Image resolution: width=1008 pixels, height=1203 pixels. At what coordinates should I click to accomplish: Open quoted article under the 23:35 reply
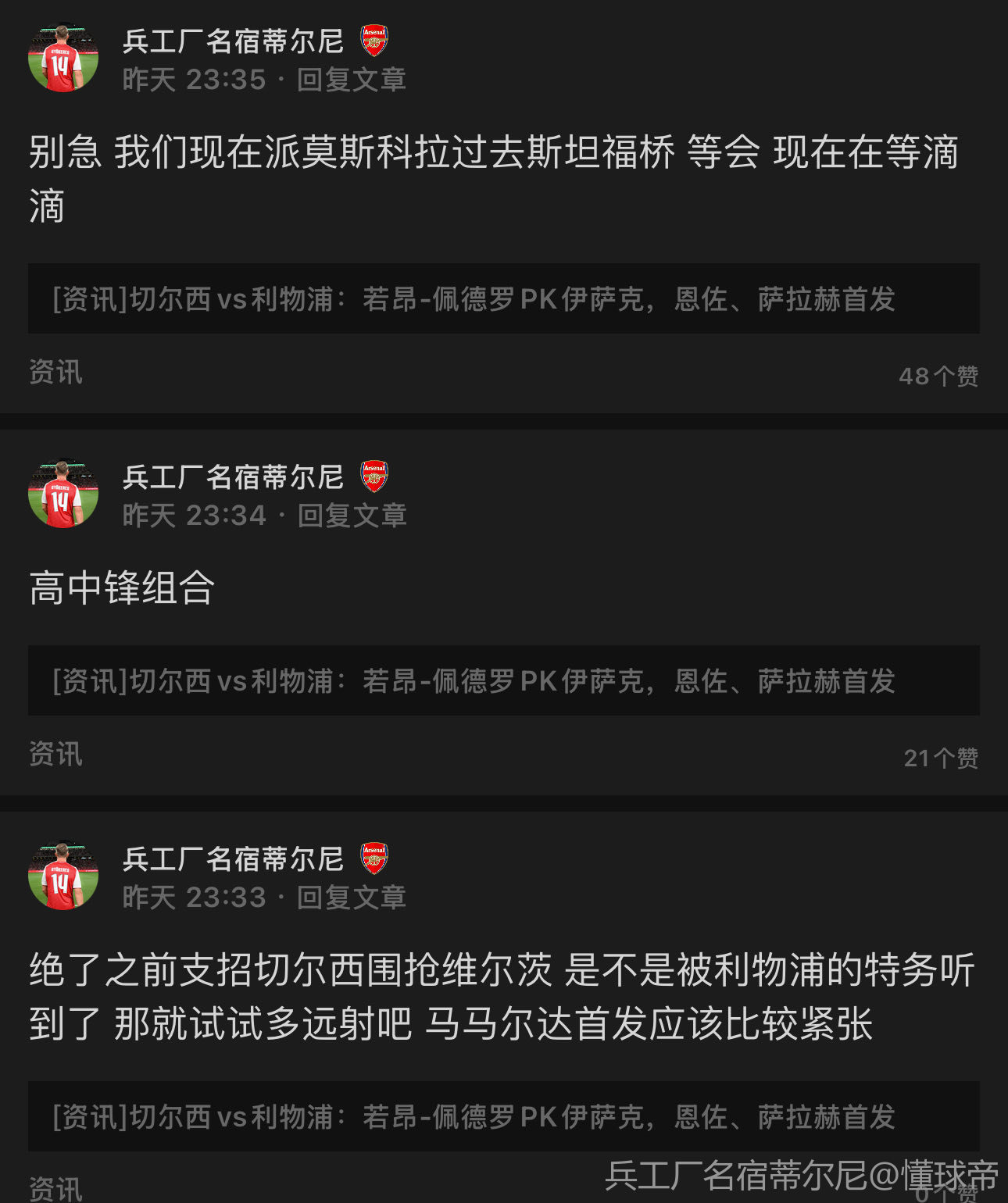[x=503, y=299]
